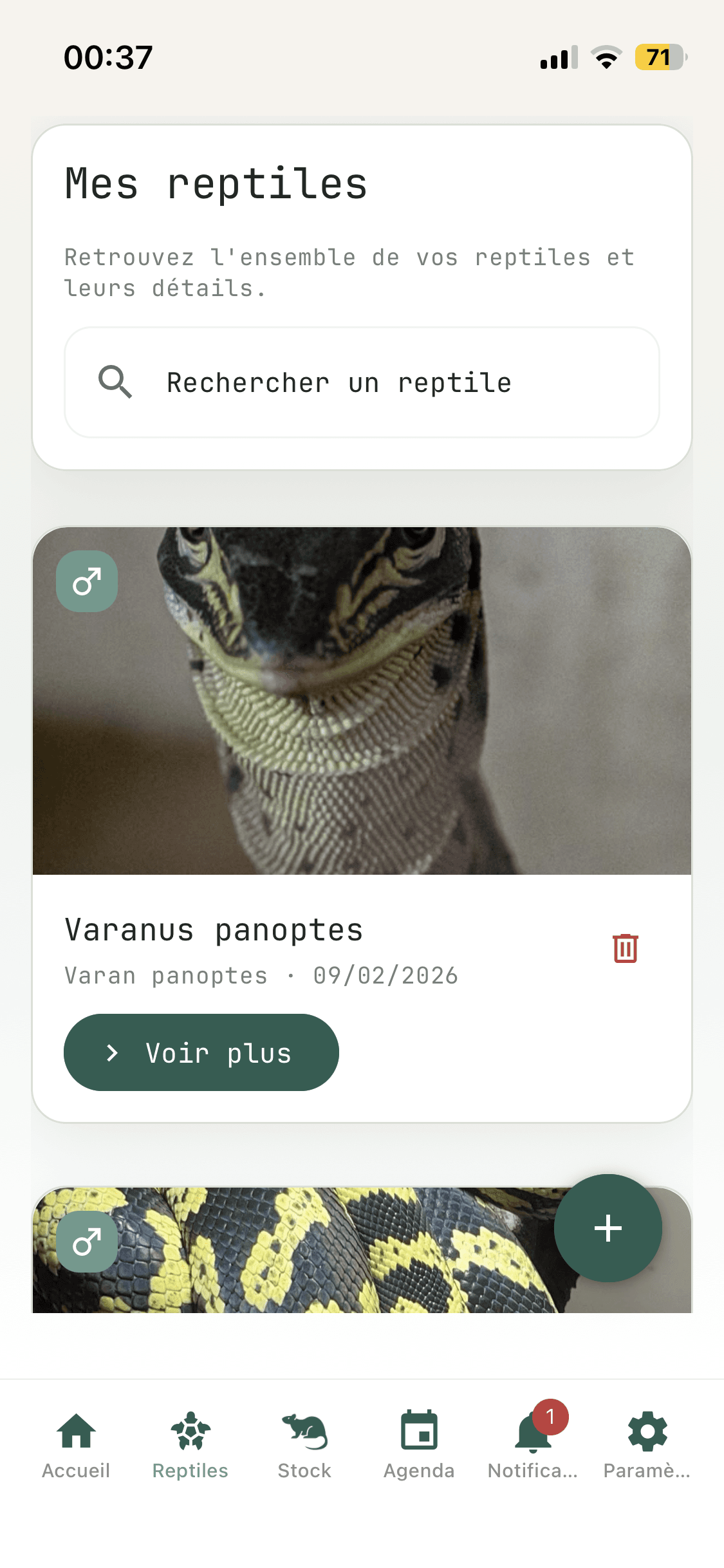724x1568 pixels.
Task: Tap the male symbol on the python photo
Action: coord(86,1241)
